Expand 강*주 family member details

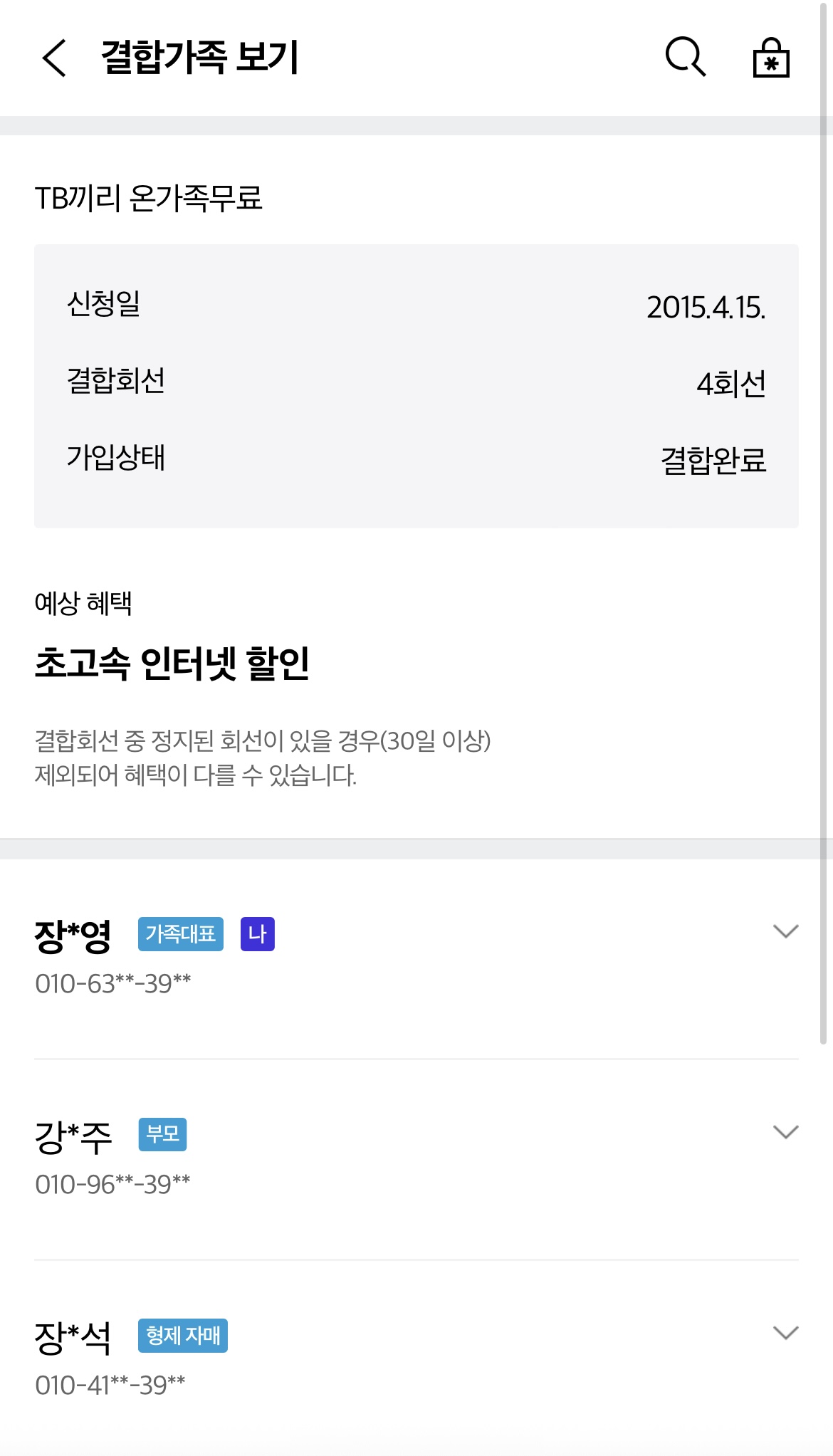coord(785,1132)
